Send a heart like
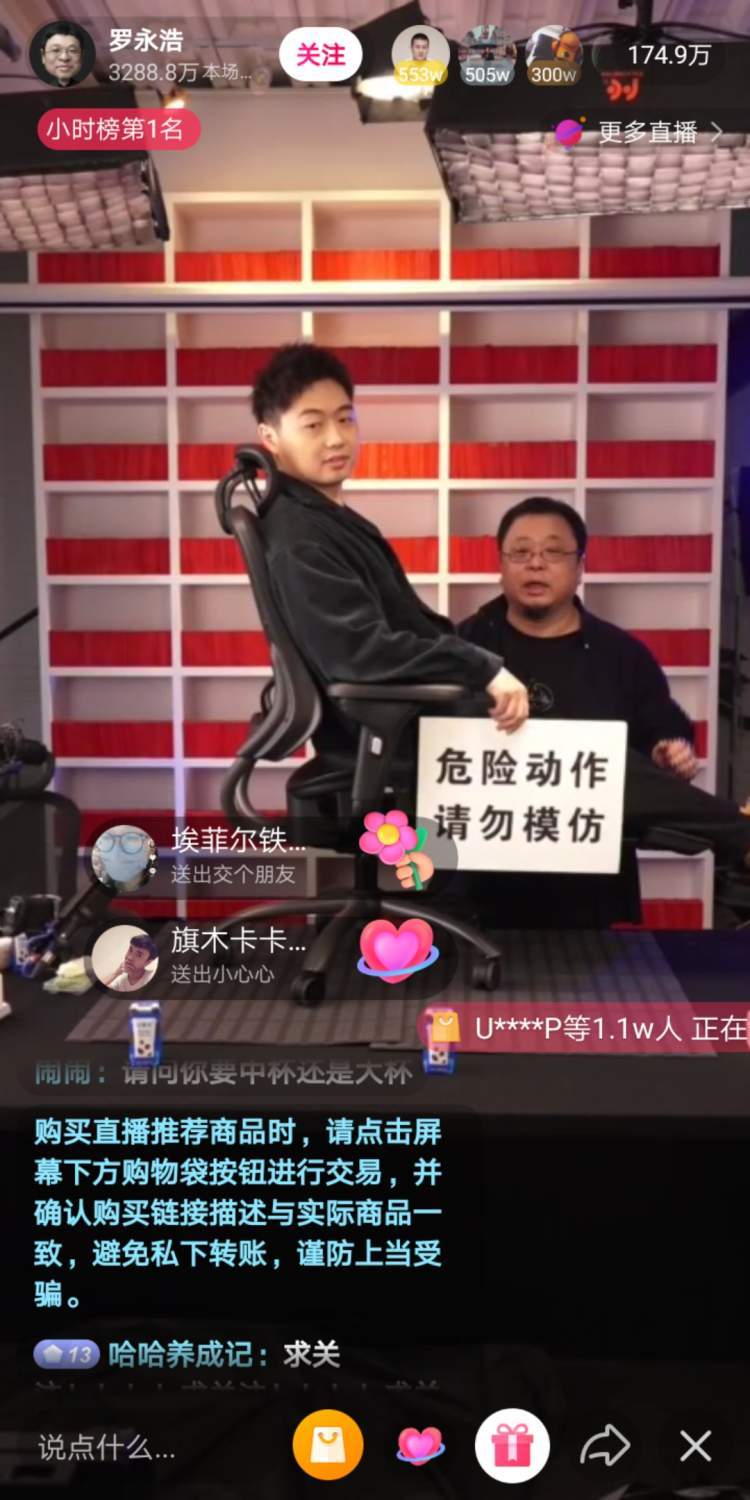 point(420,1445)
